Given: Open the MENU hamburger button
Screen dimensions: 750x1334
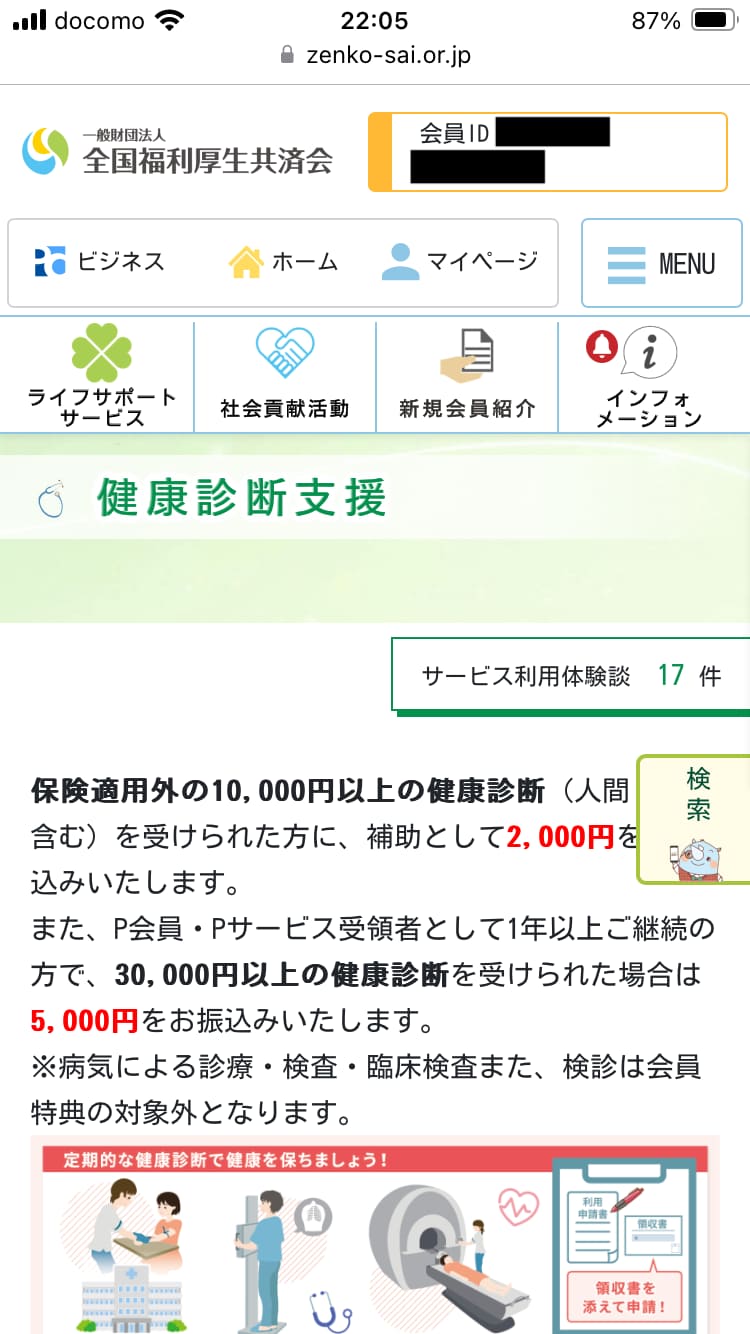Looking at the screenshot, I should coord(661,263).
